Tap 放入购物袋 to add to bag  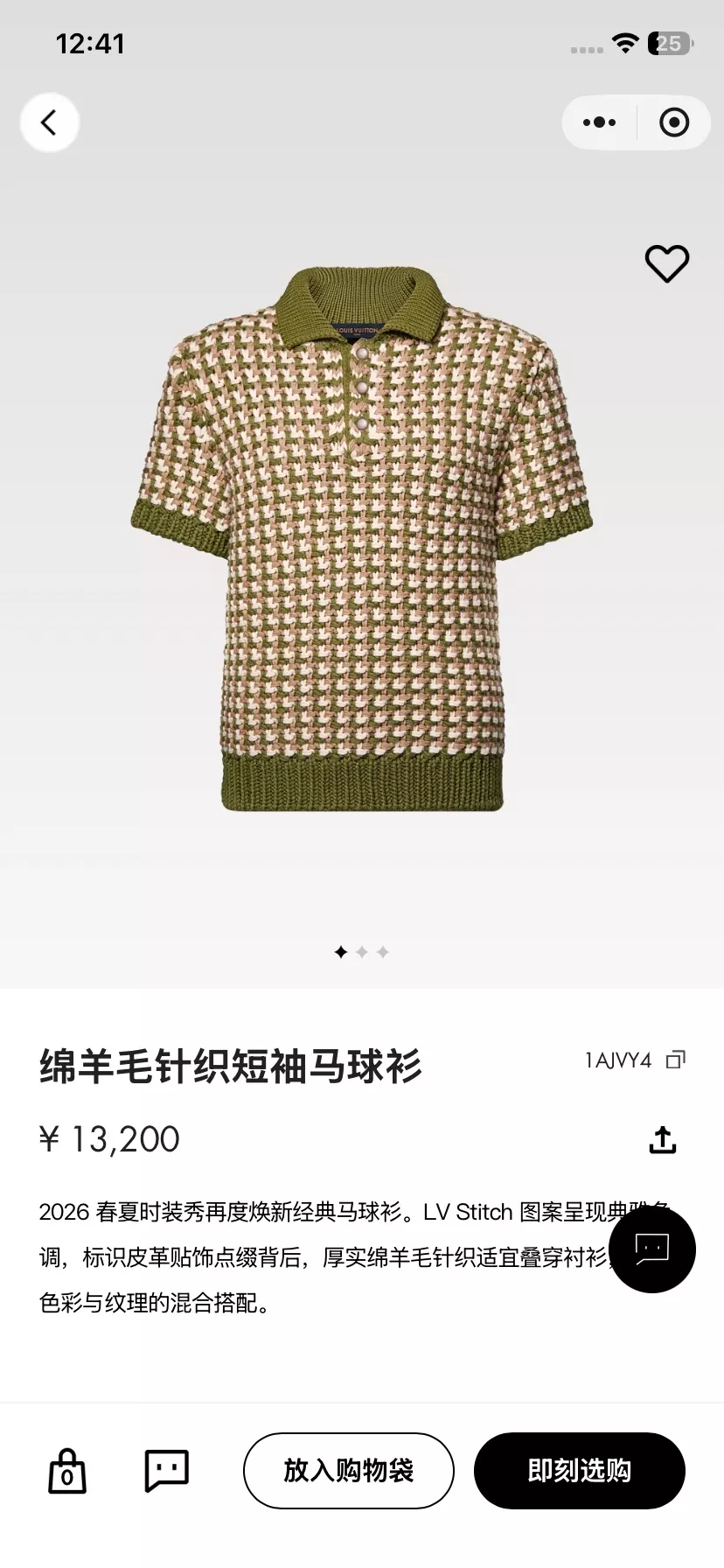click(349, 1471)
